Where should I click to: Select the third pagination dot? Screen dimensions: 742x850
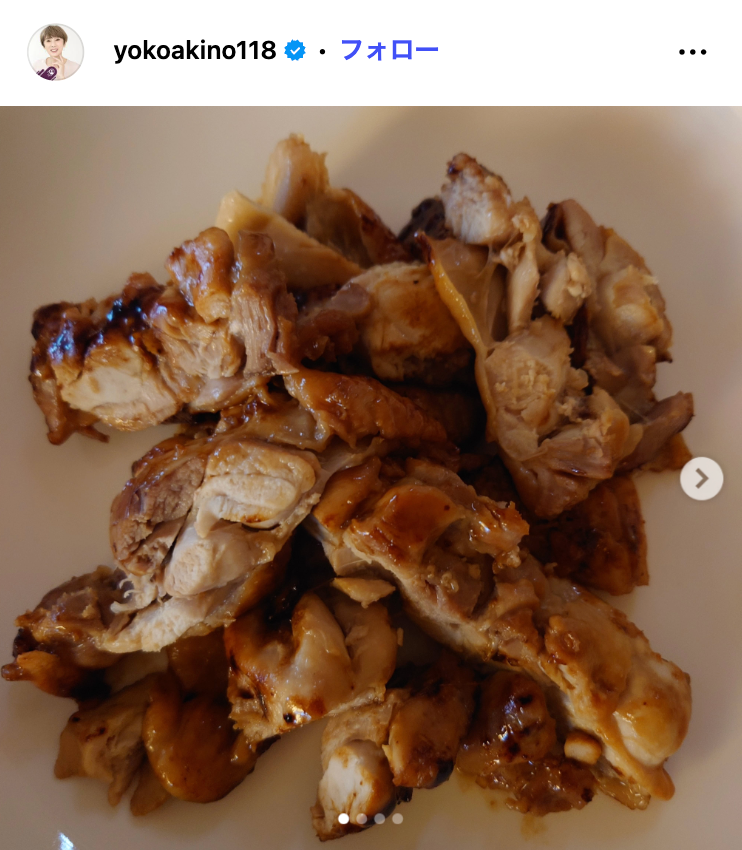click(379, 819)
